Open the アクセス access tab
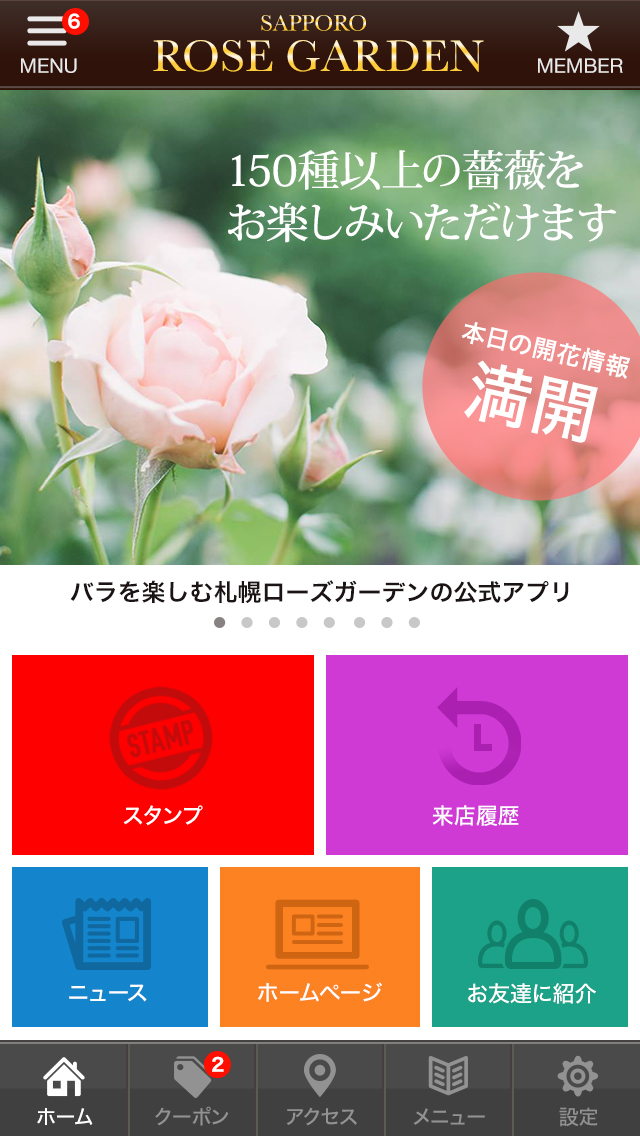 pos(320,1090)
